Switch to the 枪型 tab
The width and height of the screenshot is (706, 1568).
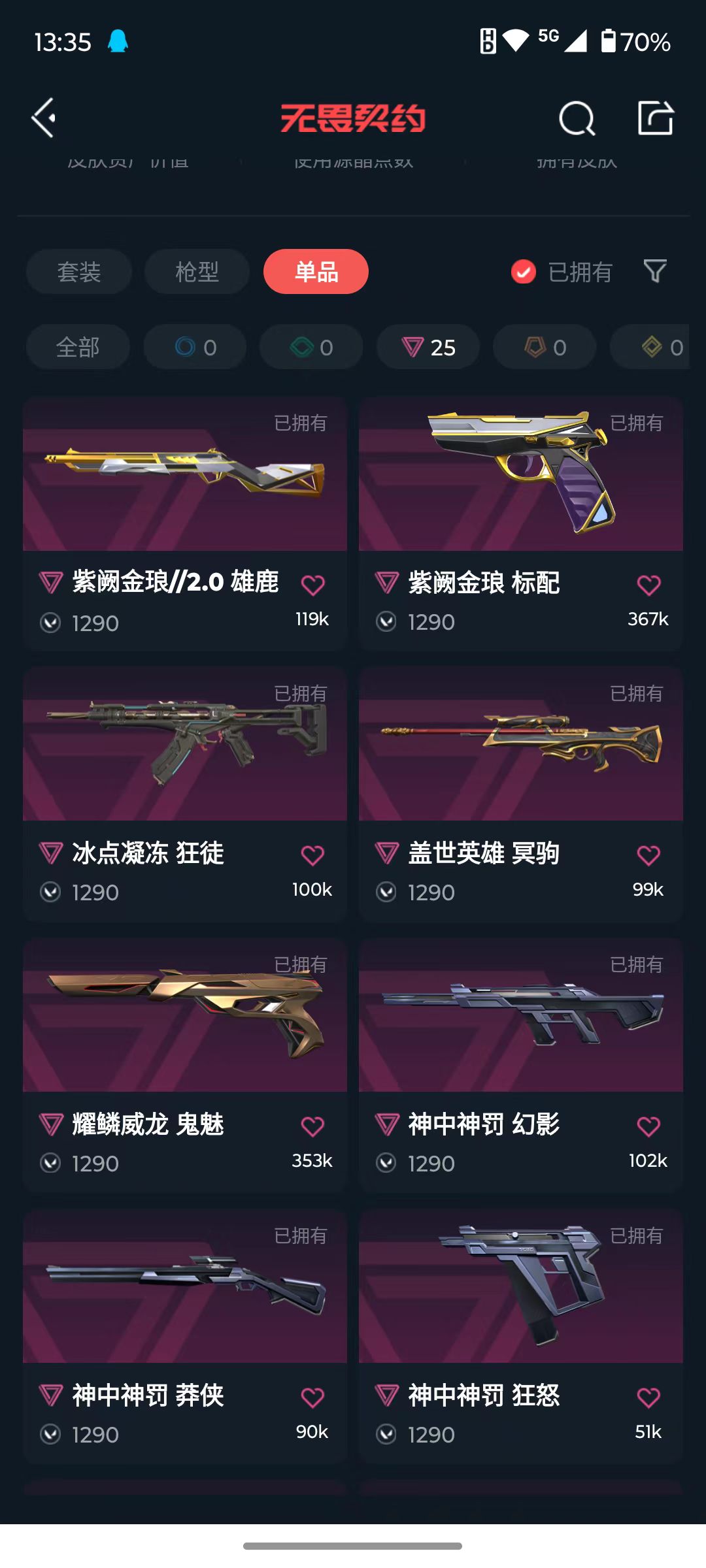click(197, 272)
